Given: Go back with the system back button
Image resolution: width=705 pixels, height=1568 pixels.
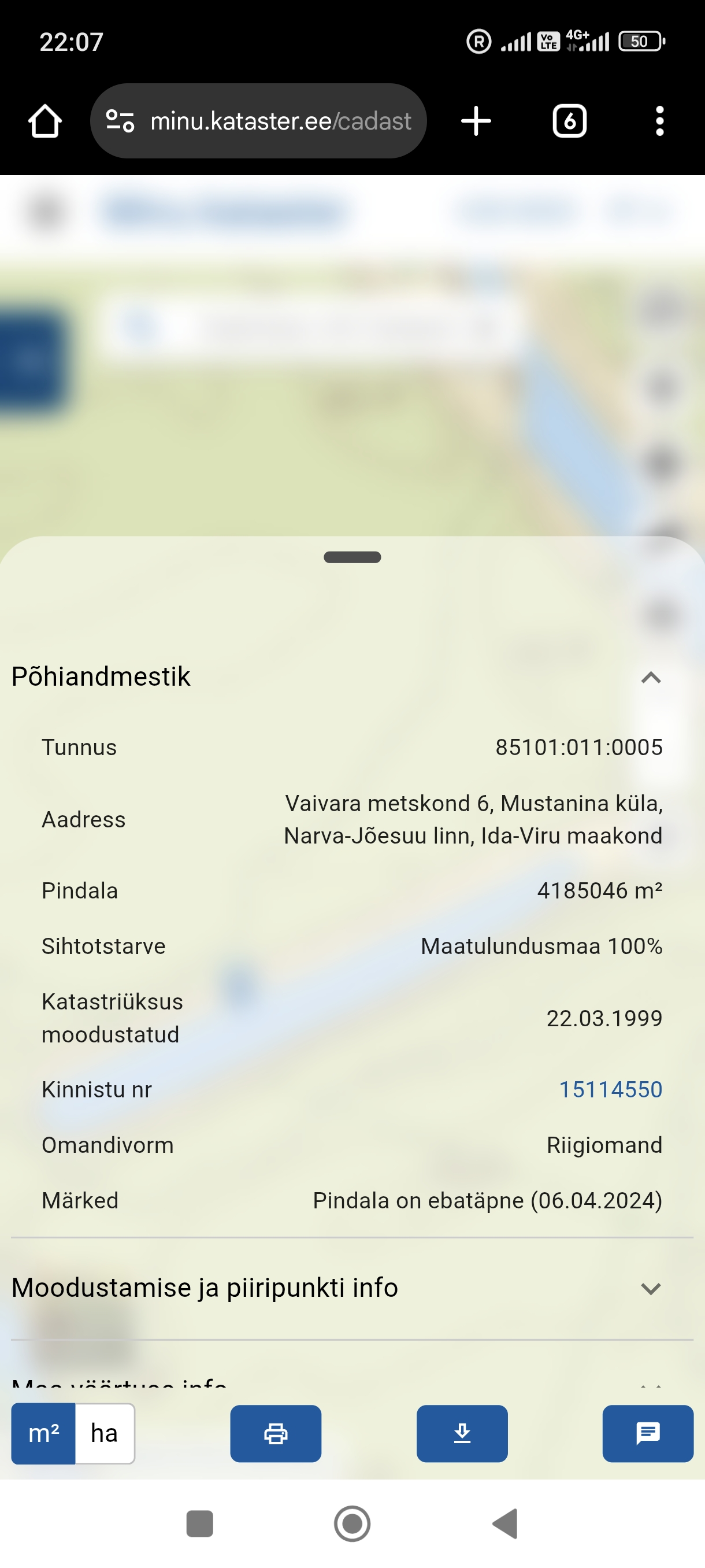Looking at the screenshot, I should coord(505,1523).
